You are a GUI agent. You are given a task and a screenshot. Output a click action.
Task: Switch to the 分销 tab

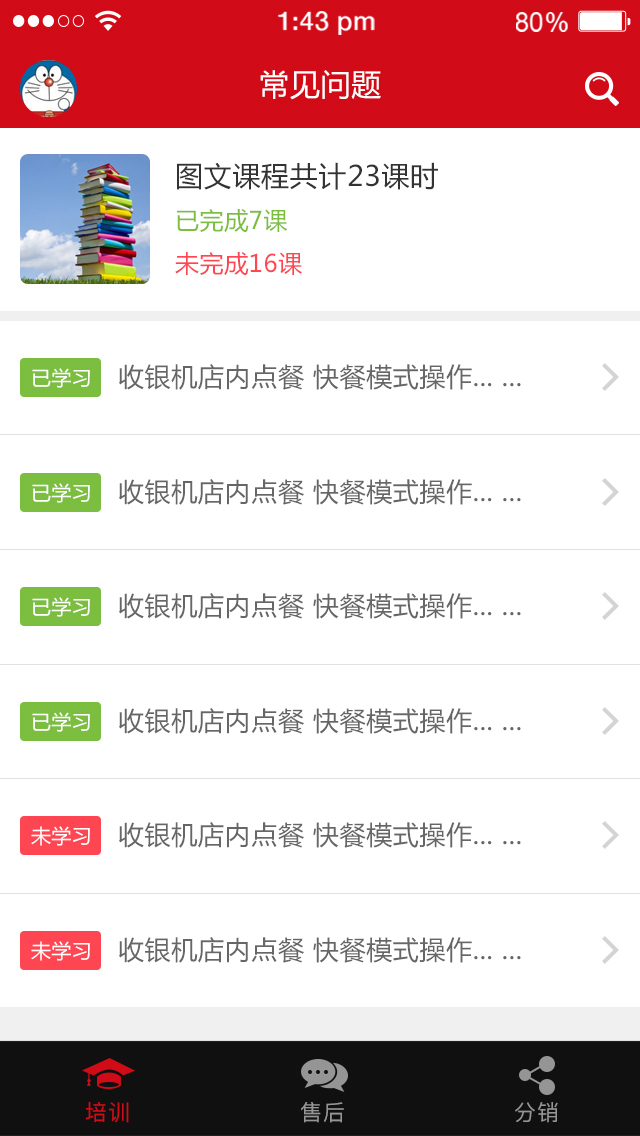[x=536, y=1090]
